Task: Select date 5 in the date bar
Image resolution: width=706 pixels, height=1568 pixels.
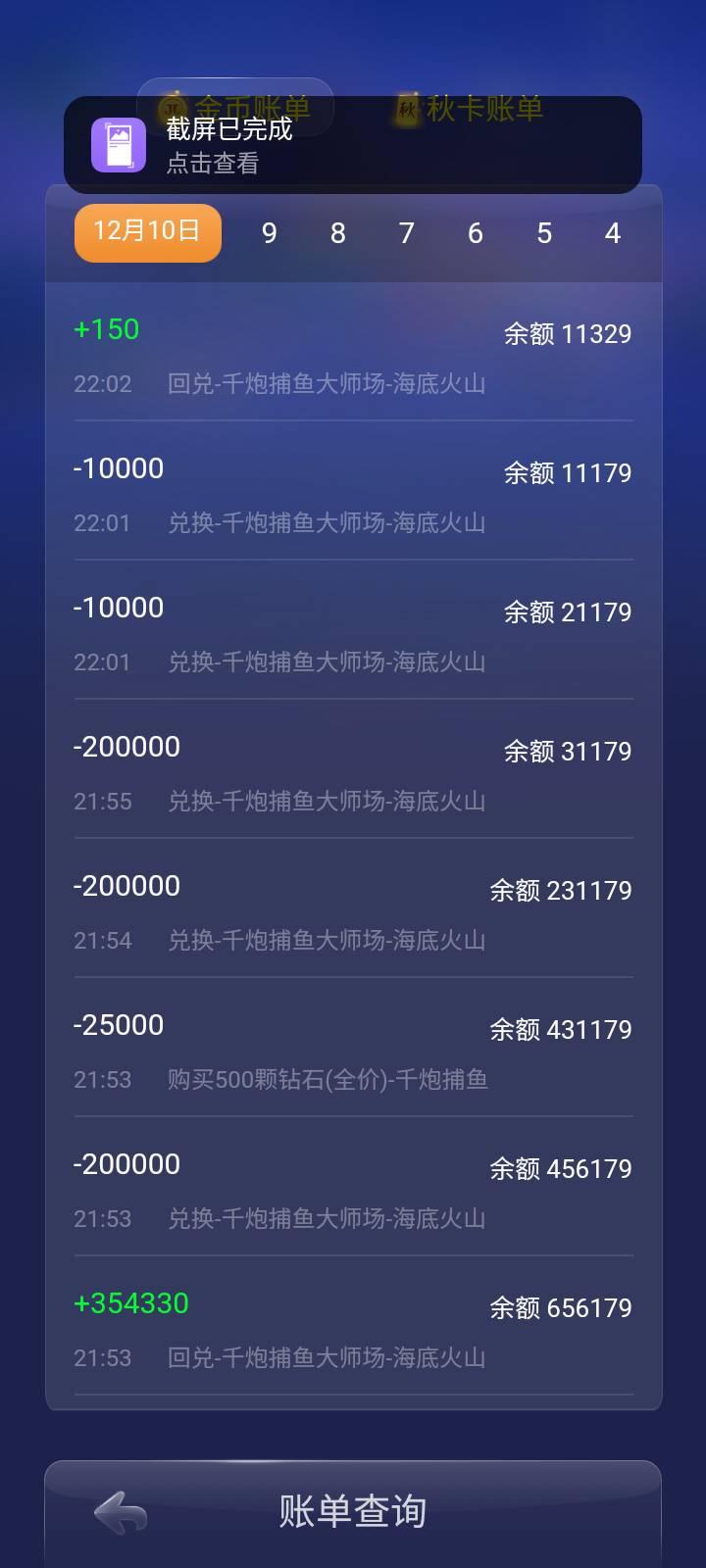Action: [x=543, y=233]
